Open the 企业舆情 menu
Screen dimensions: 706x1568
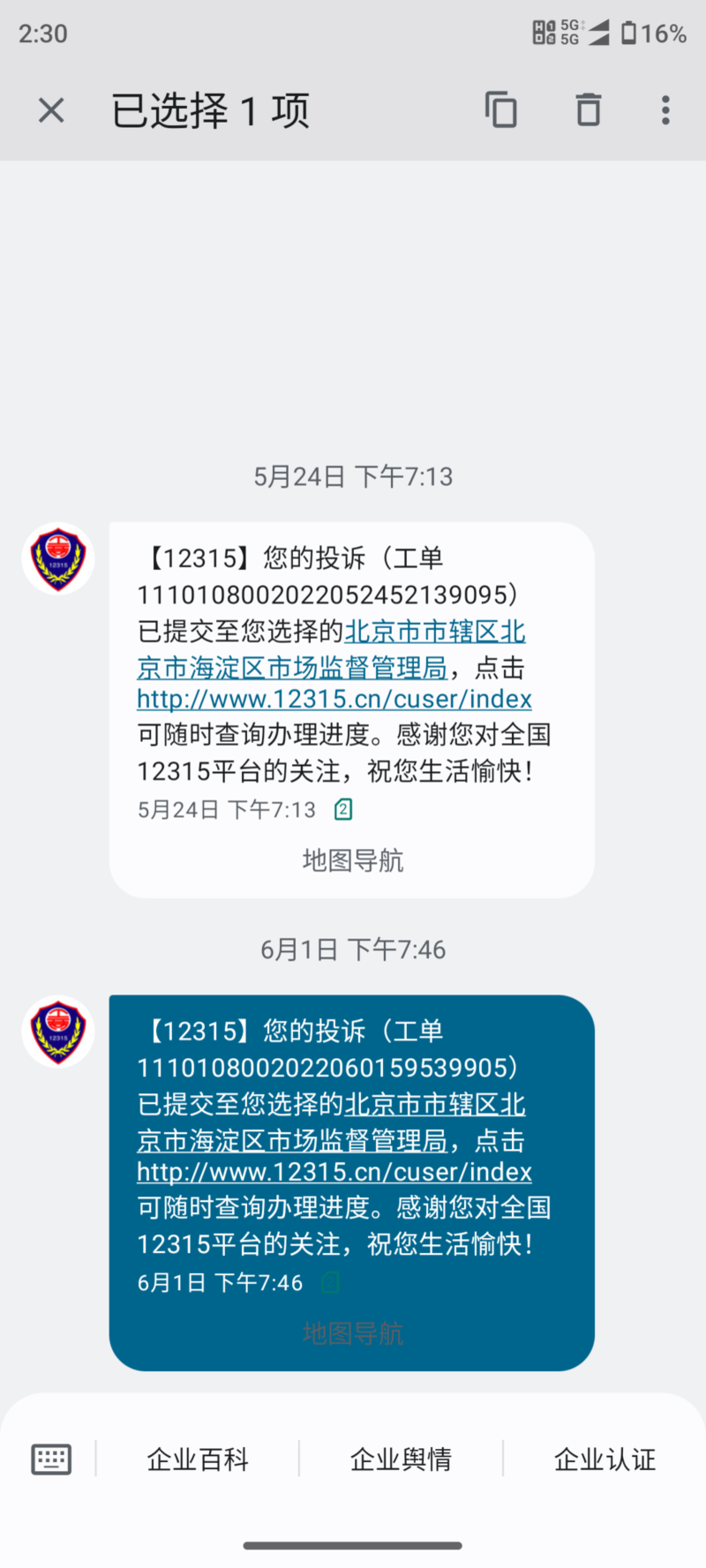point(401,1459)
